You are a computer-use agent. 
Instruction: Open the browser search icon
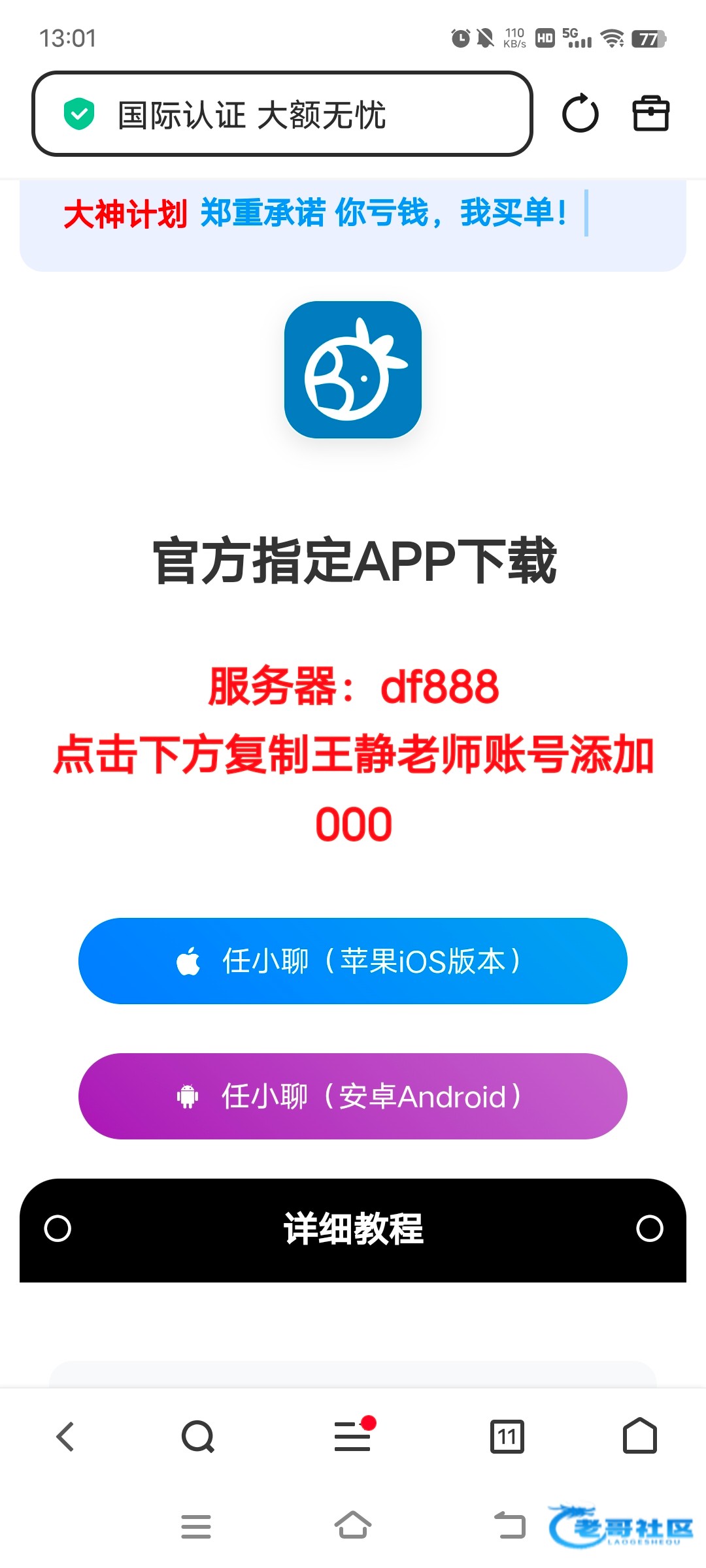[197, 1437]
